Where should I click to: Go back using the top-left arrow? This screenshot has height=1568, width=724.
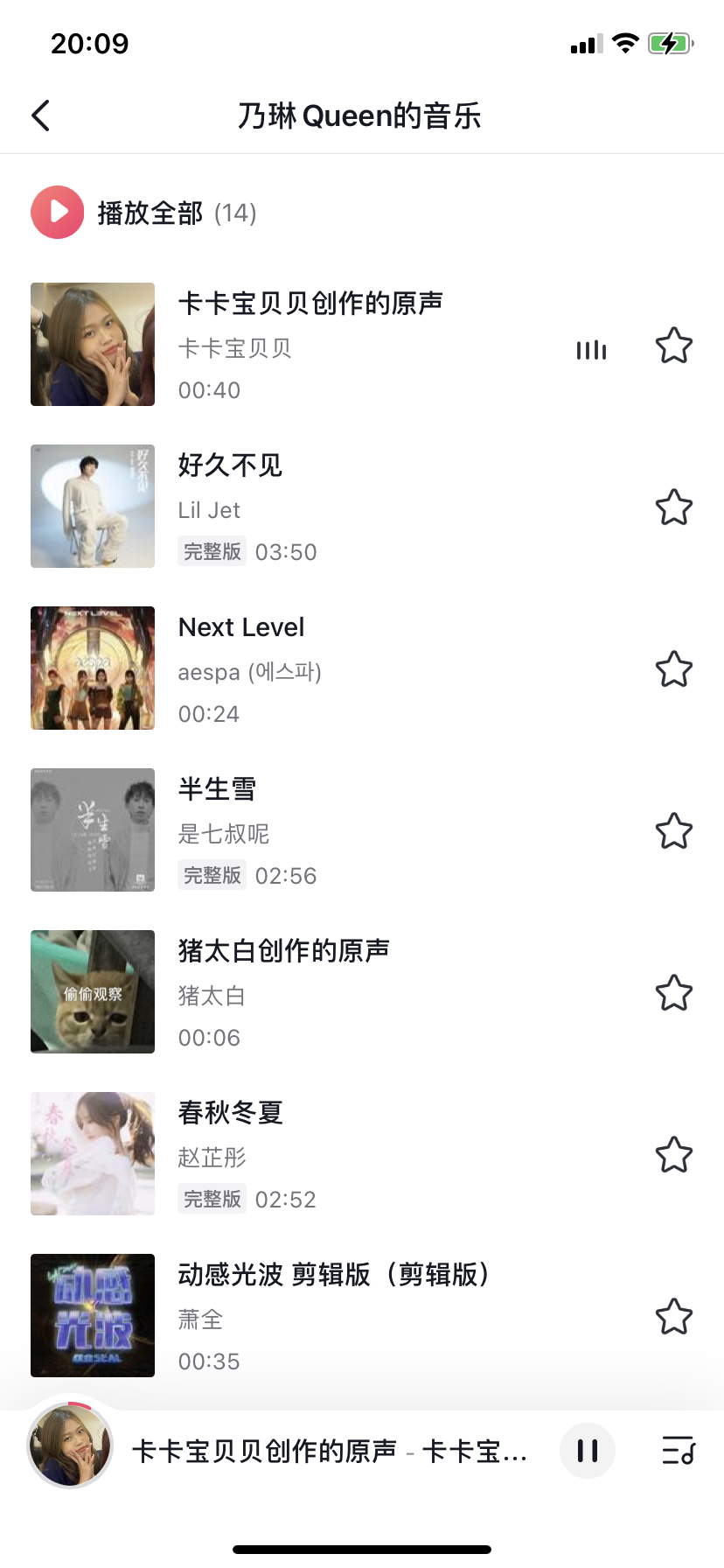coord(40,115)
